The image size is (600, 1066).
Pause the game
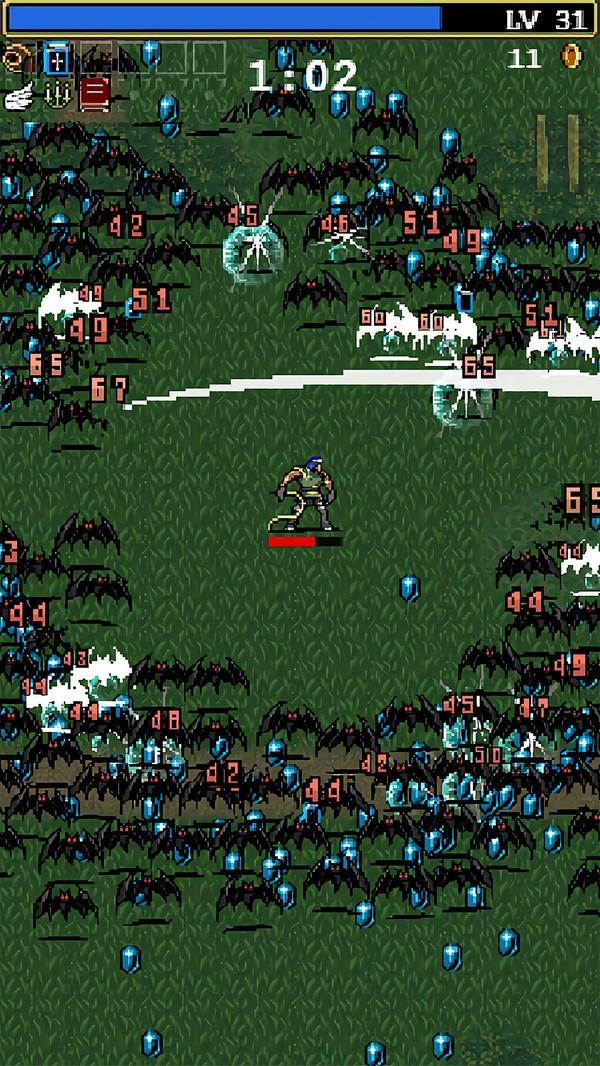(x=558, y=153)
